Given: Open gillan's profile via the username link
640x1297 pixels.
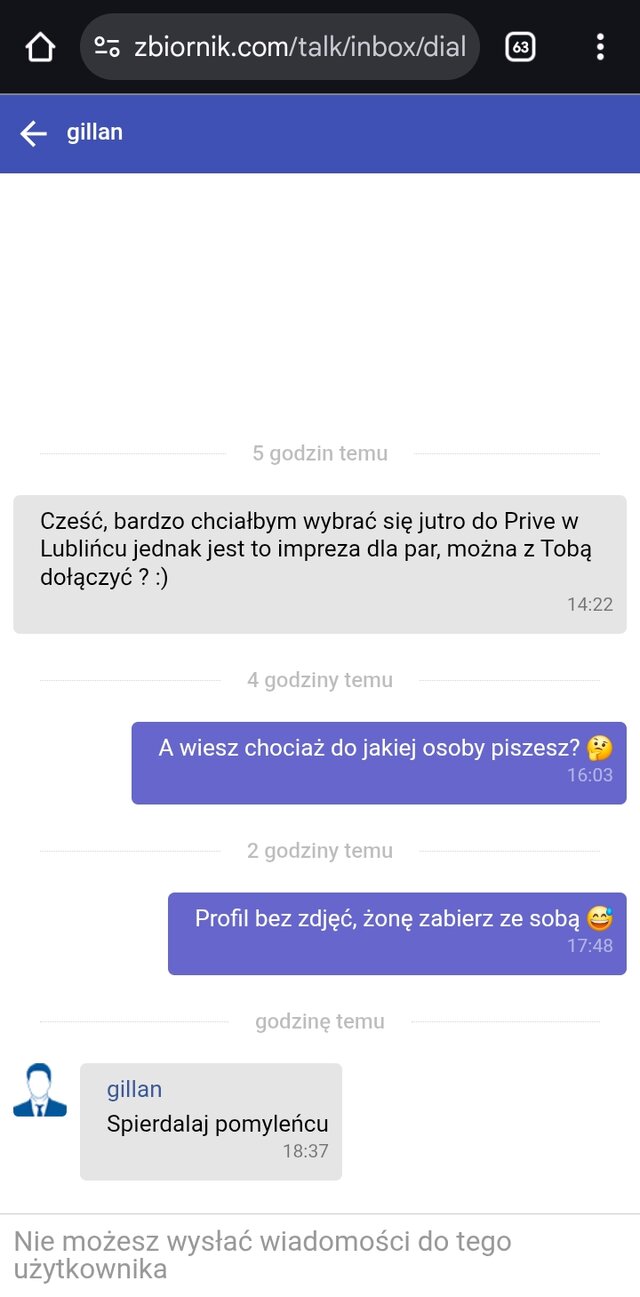Looking at the screenshot, I should [x=134, y=1089].
